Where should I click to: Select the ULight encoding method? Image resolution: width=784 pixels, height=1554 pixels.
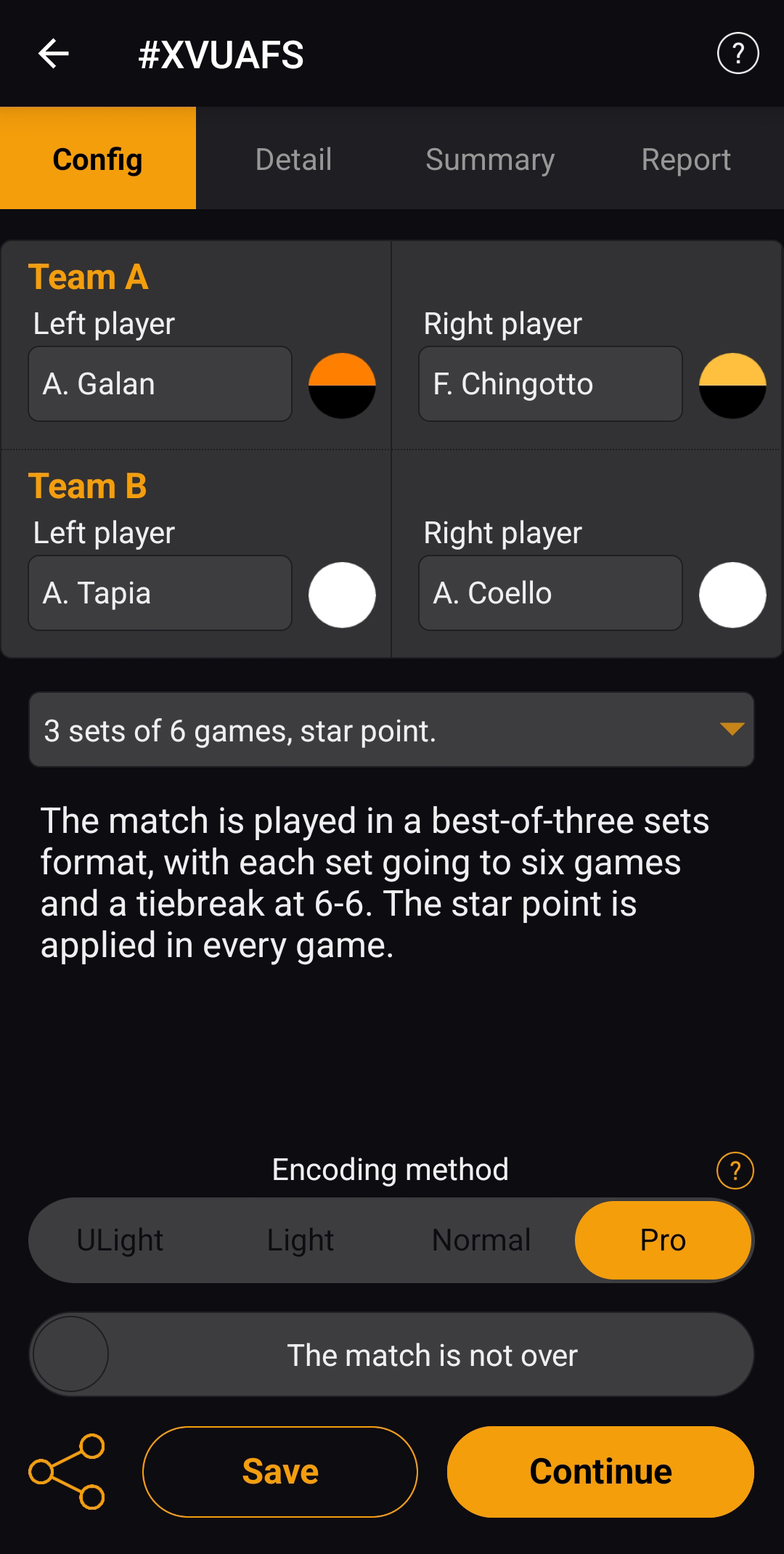120,1240
